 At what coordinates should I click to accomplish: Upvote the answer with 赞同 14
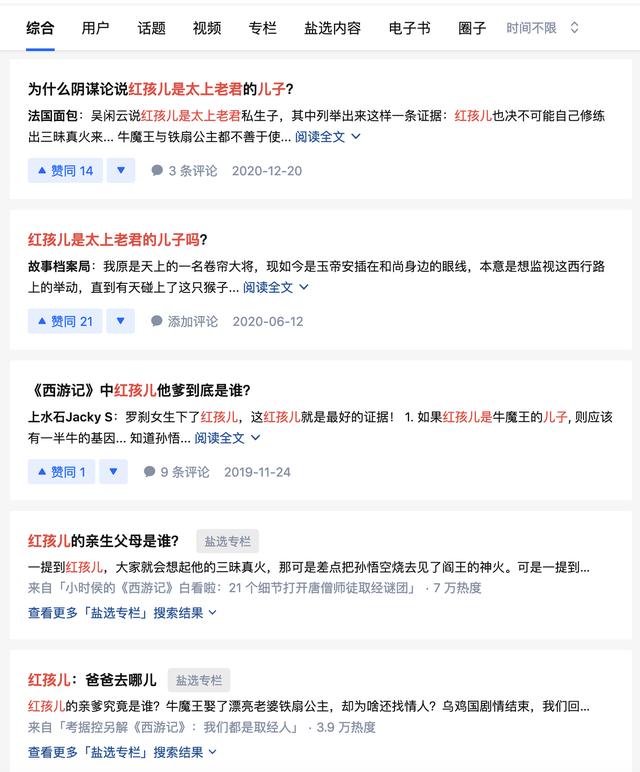[x=64, y=171]
